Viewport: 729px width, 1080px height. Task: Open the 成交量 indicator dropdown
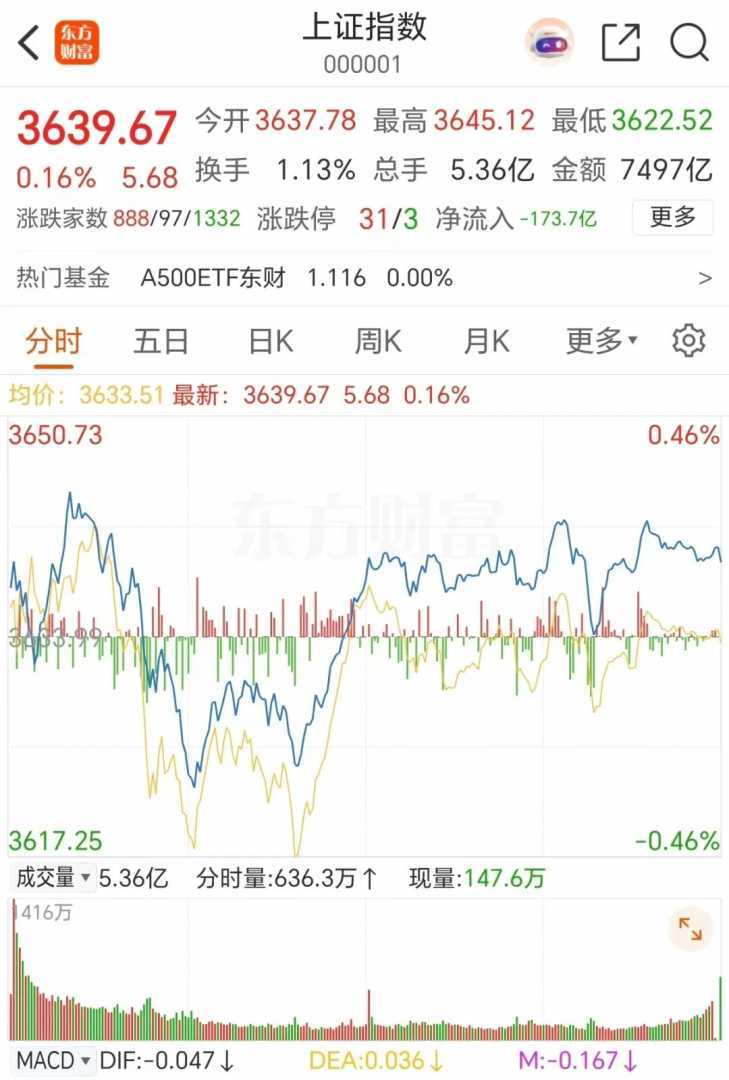pyautogui.click(x=53, y=878)
